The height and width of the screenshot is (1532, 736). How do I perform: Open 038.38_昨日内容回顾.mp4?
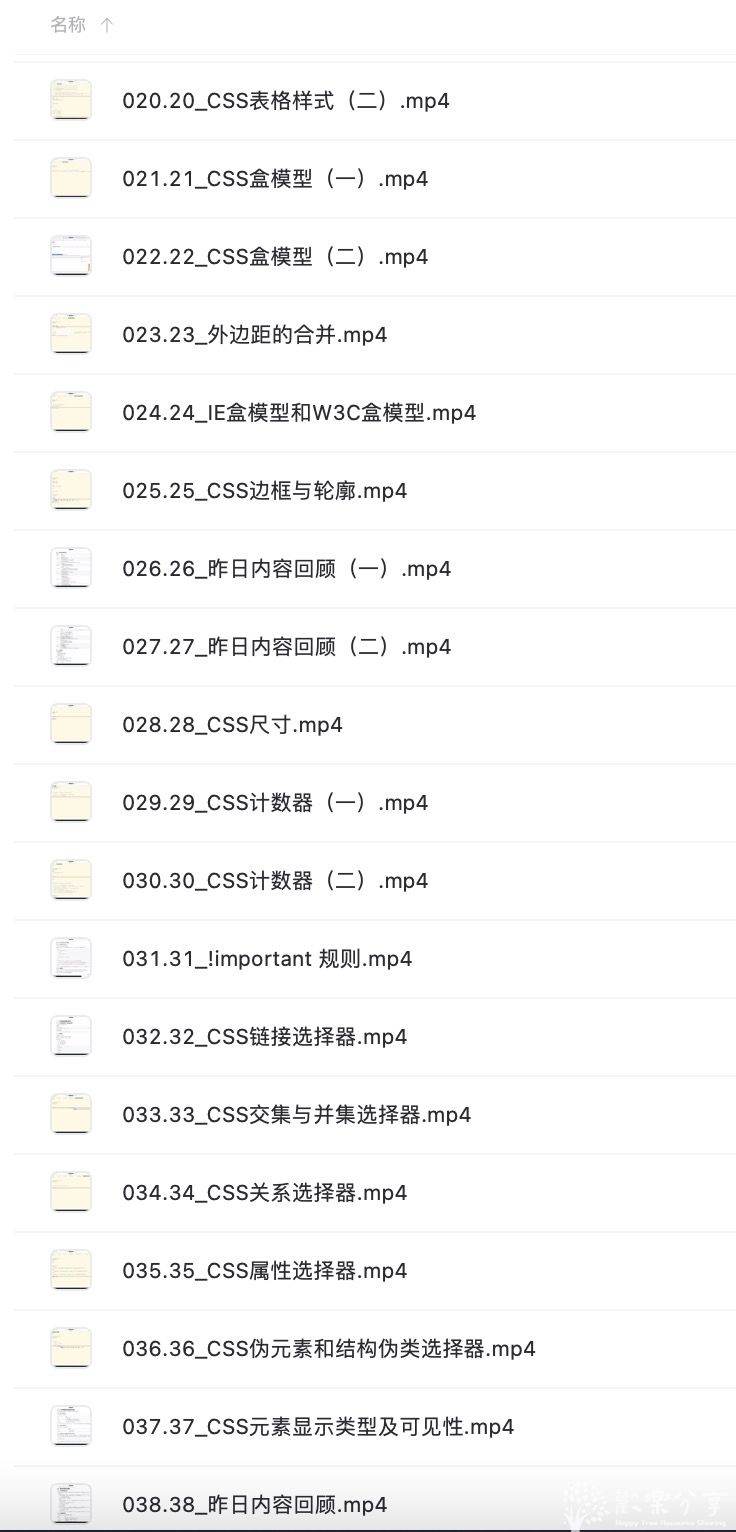[254, 1505]
